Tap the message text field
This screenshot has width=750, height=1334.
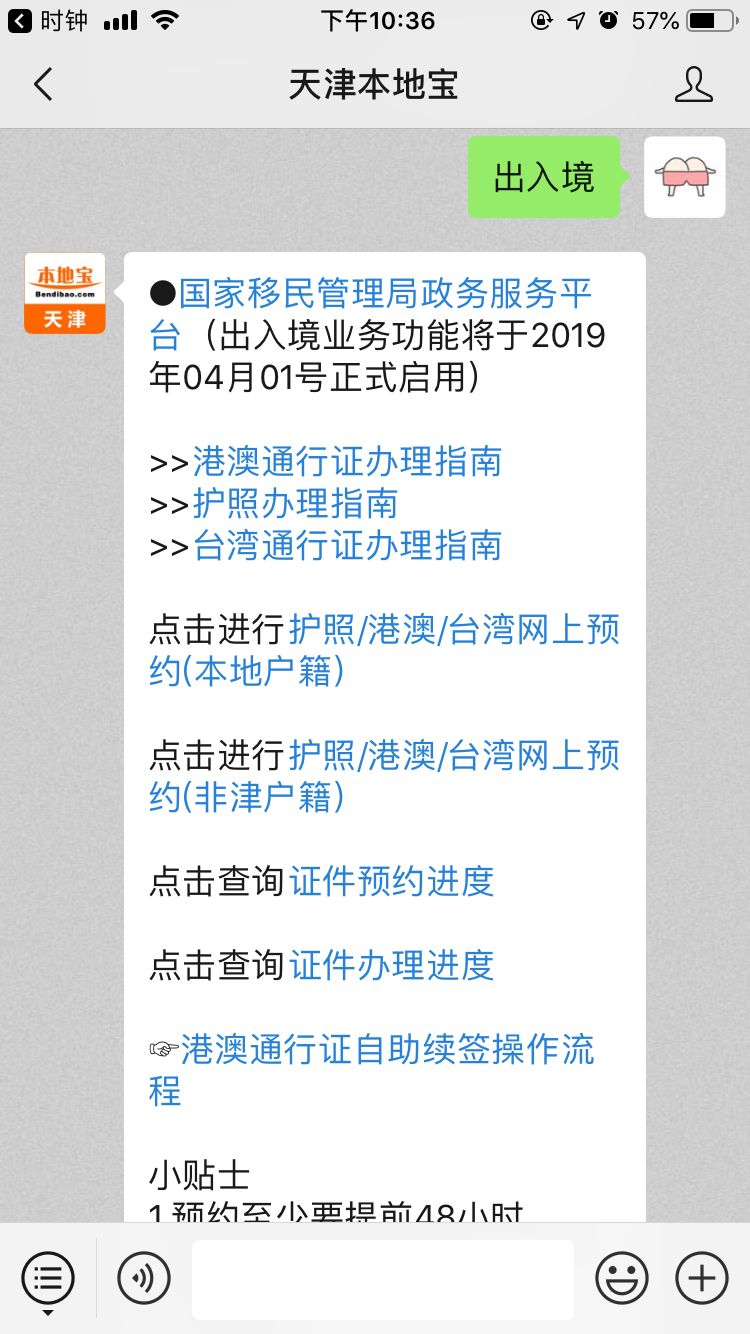[x=382, y=1278]
